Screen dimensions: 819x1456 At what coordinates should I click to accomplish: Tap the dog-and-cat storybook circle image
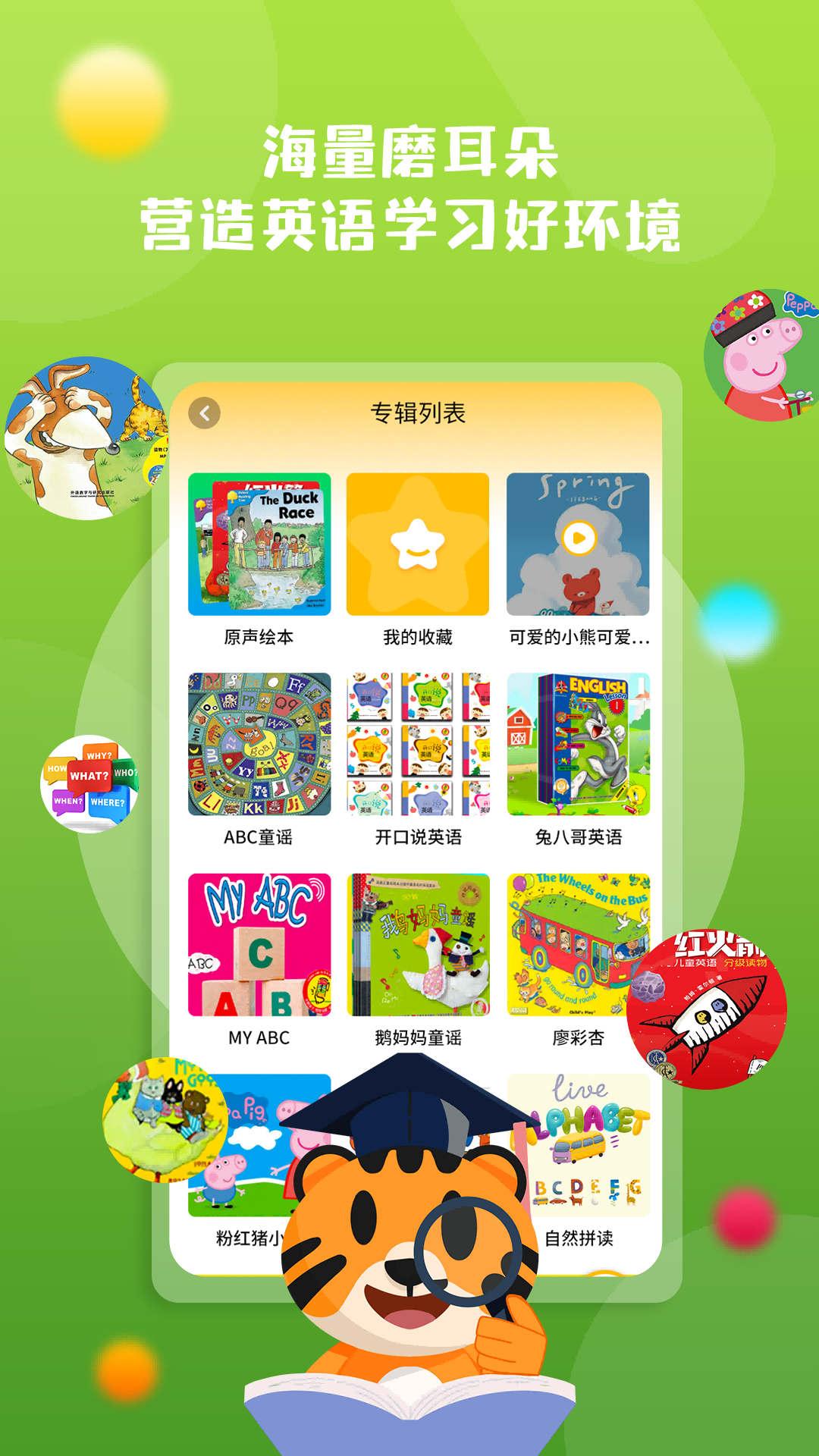(83, 440)
